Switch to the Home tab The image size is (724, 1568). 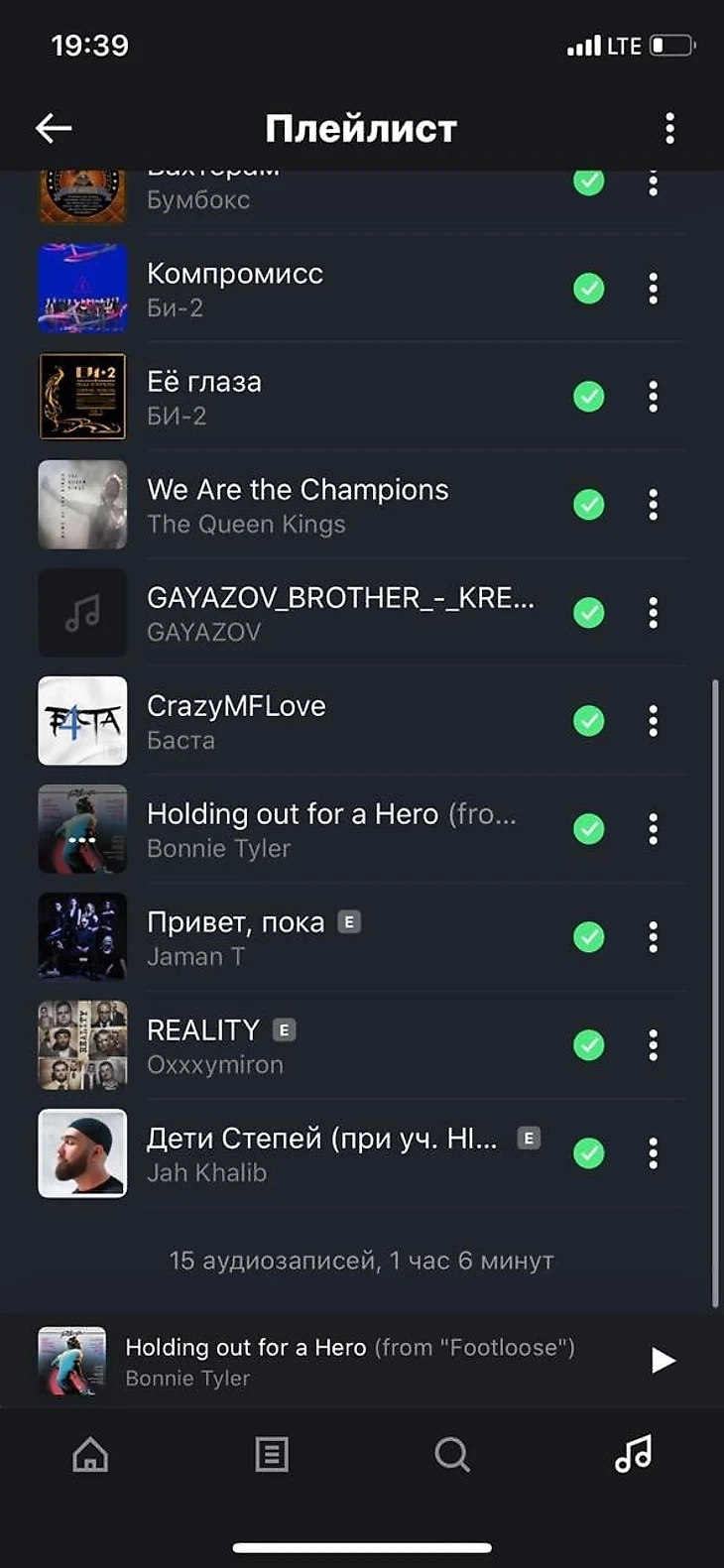click(x=90, y=1455)
